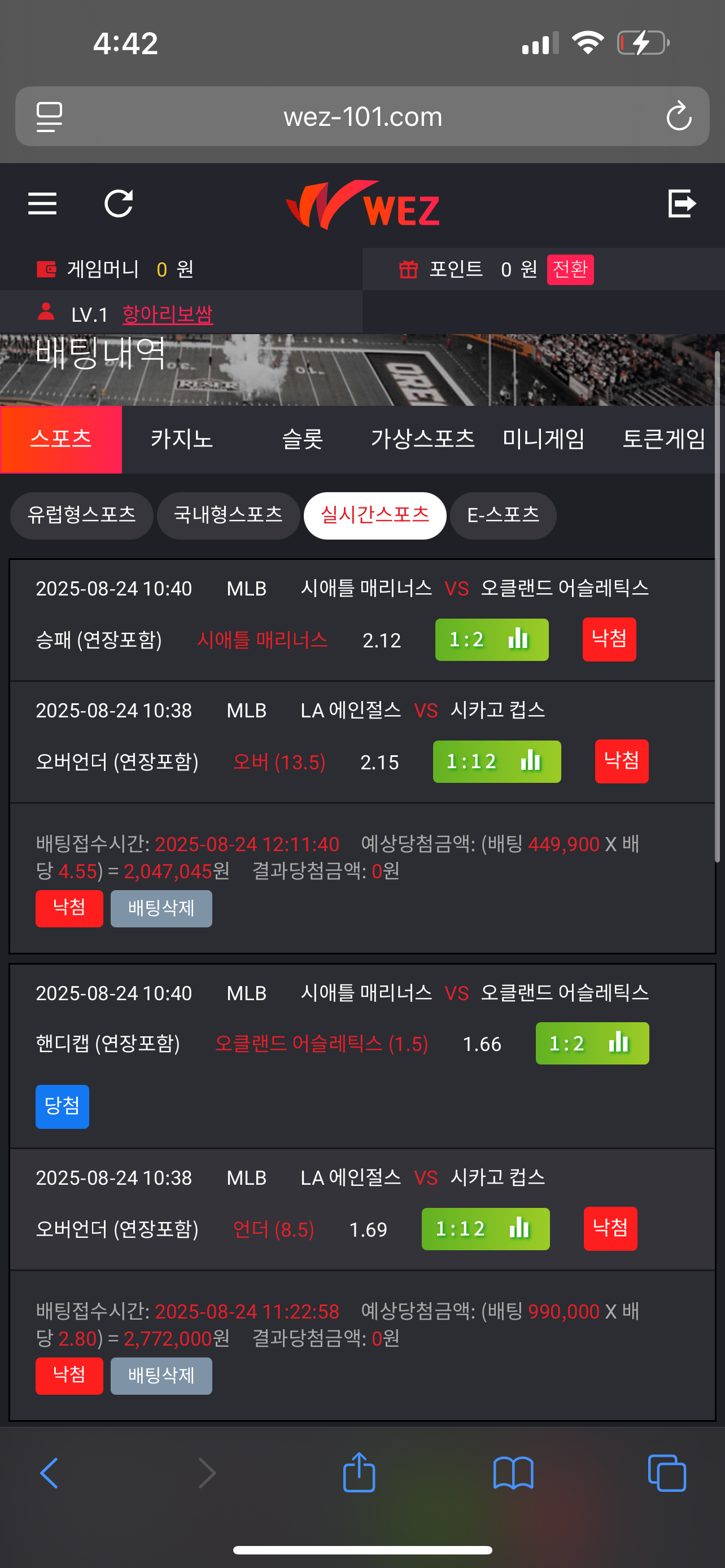Open the hamburger menu
Viewport: 725px width, 1568px height.
pos(42,203)
